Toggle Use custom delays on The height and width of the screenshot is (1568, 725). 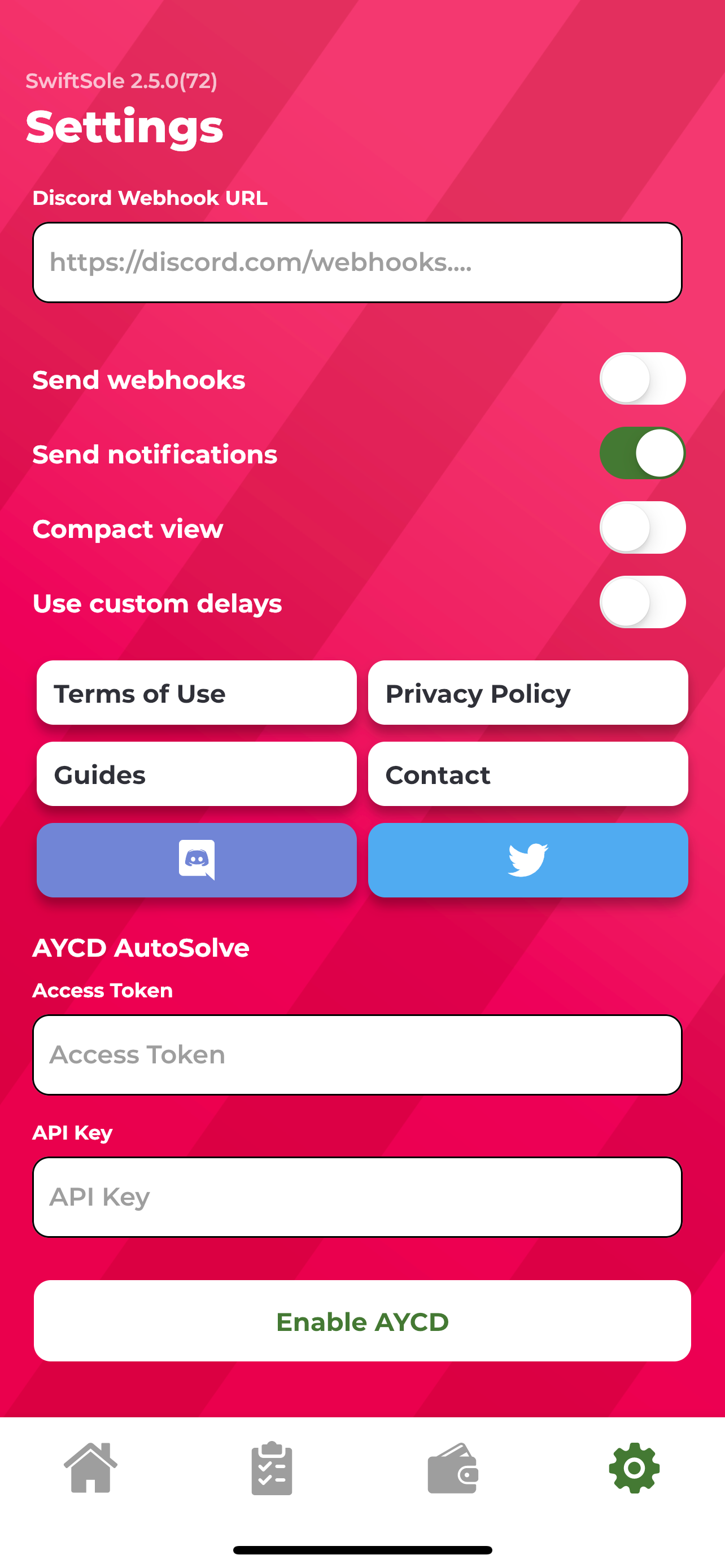point(642,602)
